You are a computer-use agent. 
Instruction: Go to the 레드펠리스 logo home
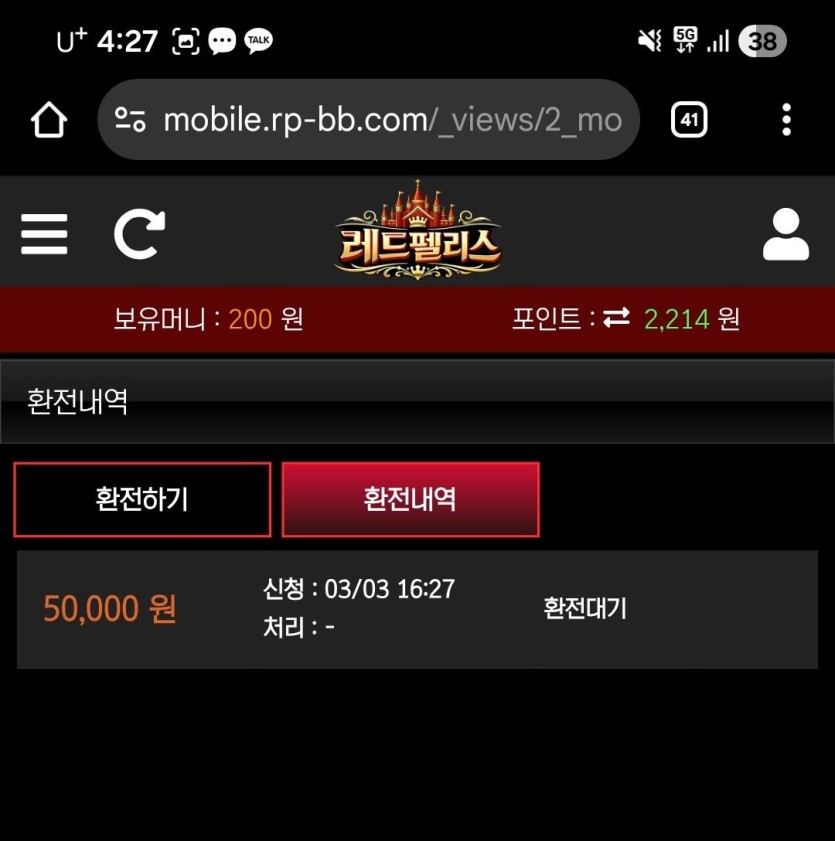tap(417, 232)
